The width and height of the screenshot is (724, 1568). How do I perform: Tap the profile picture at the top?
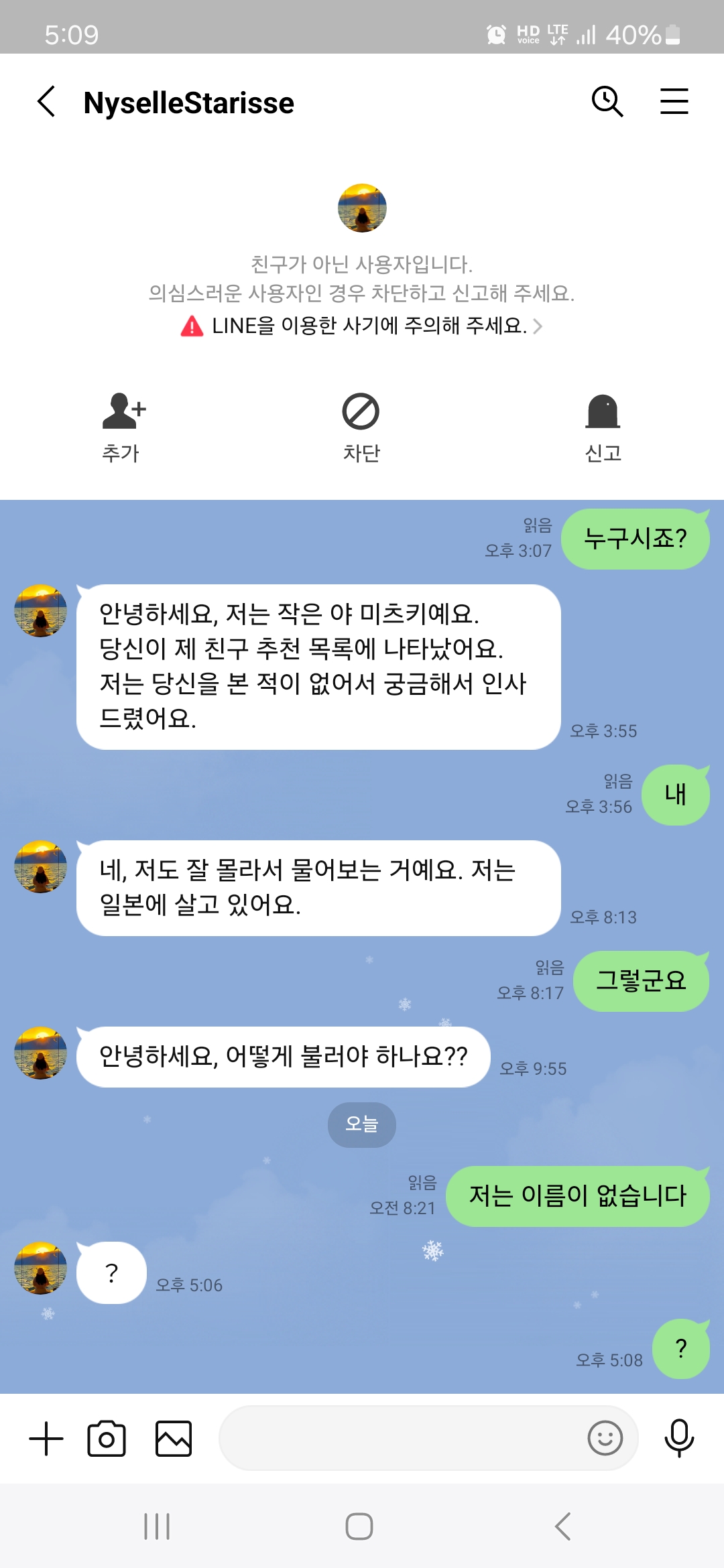click(362, 208)
